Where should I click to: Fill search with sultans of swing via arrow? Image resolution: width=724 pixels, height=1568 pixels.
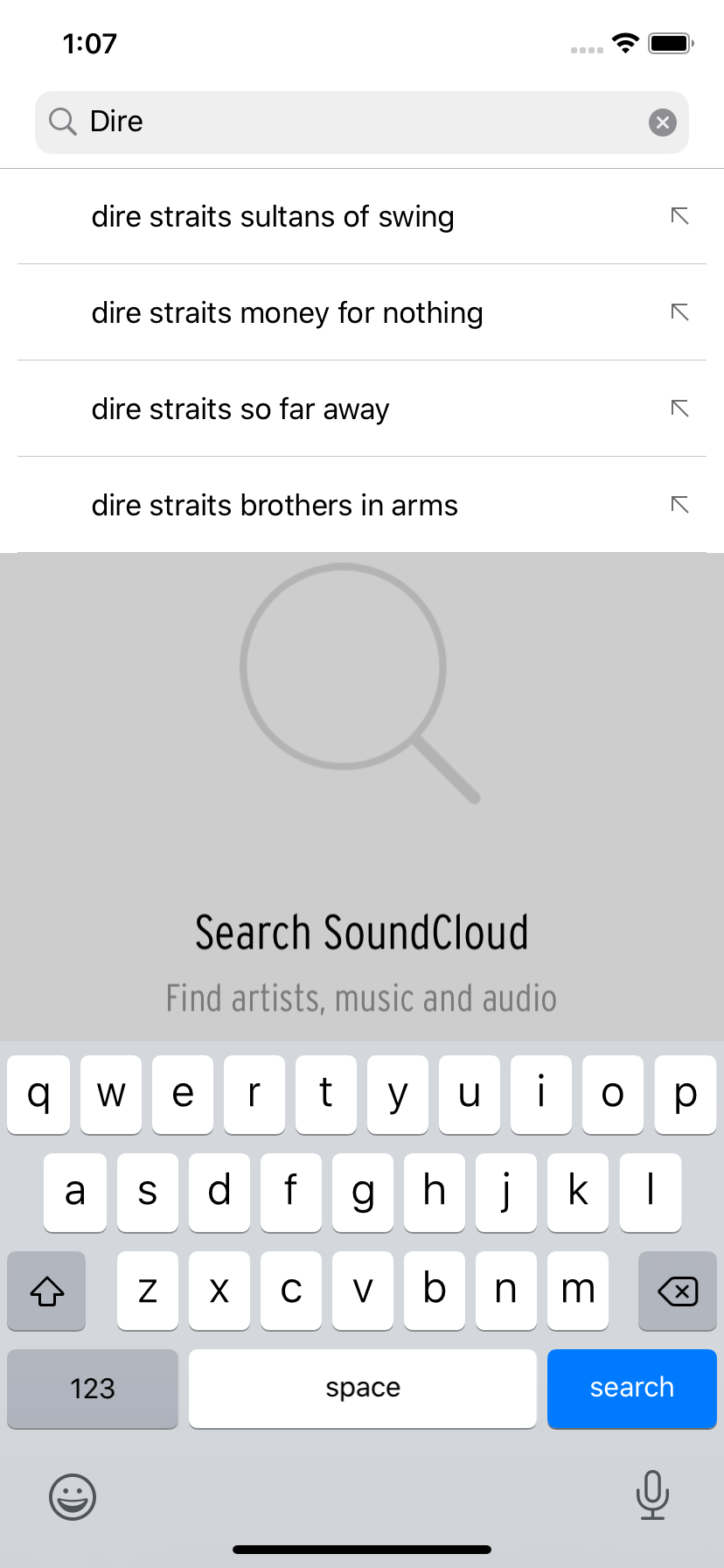coord(679,216)
